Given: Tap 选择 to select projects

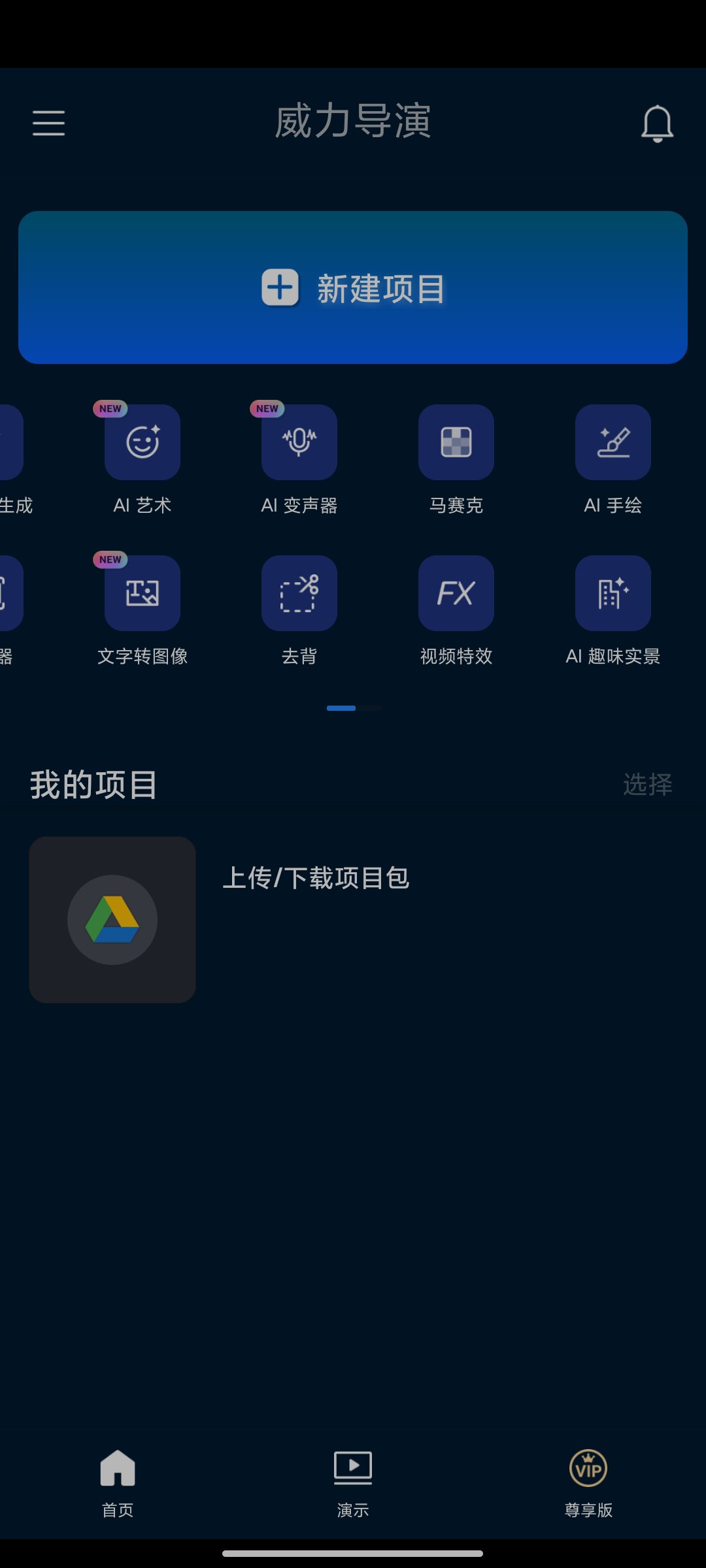Looking at the screenshot, I should 647,784.
